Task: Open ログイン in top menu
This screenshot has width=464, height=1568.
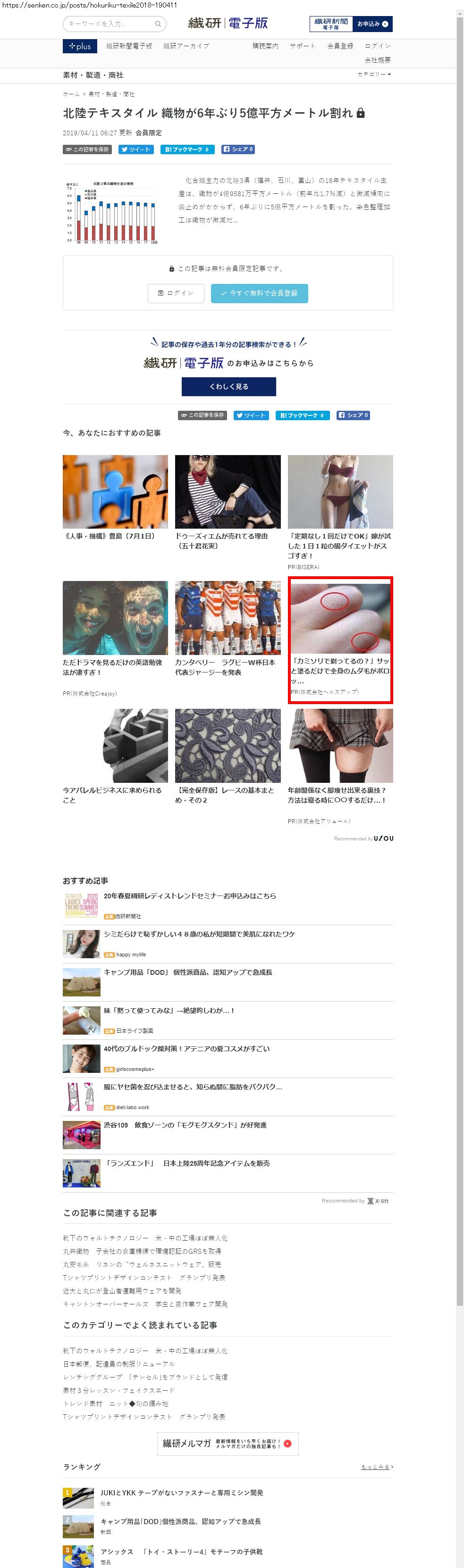Action: pyautogui.click(x=378, y=46)
